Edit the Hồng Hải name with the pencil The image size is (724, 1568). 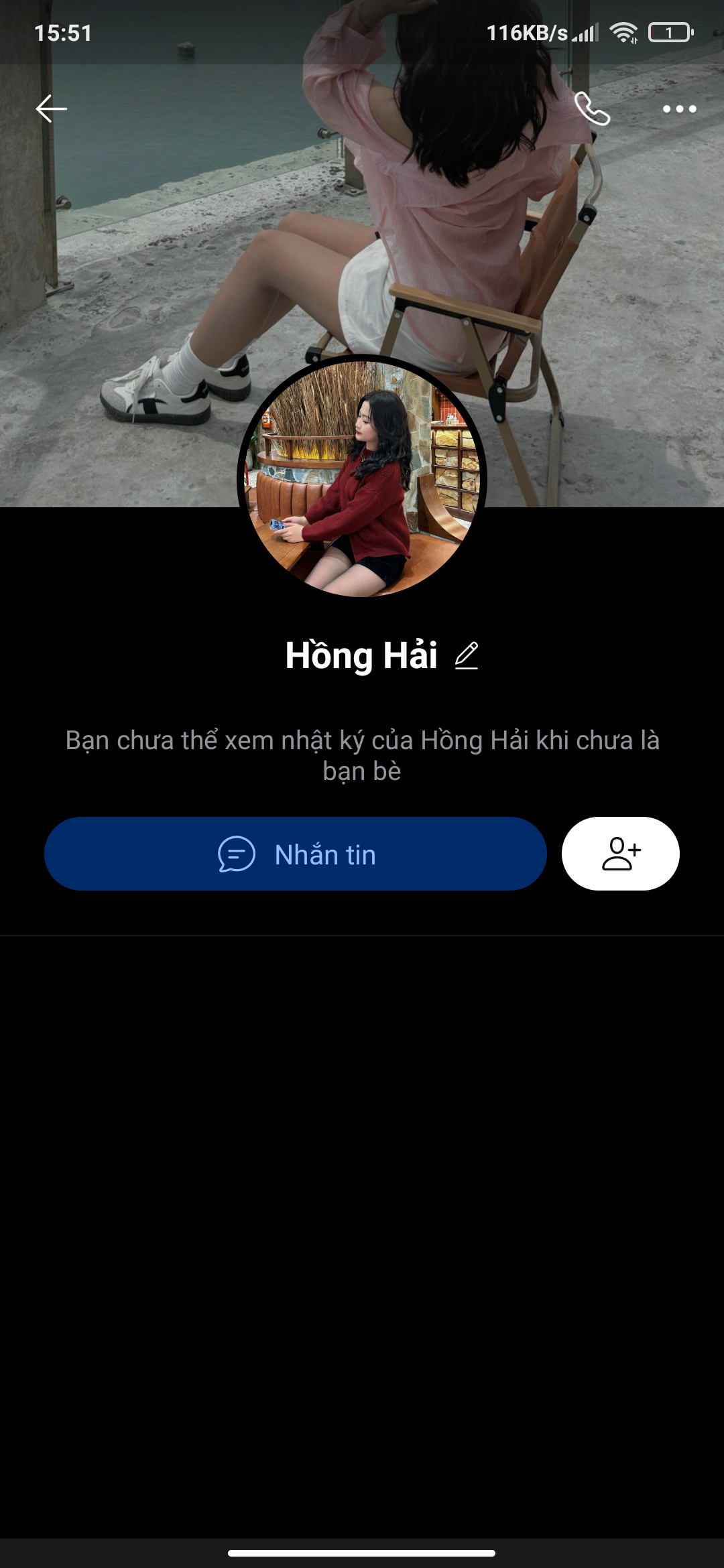point(467,655)
